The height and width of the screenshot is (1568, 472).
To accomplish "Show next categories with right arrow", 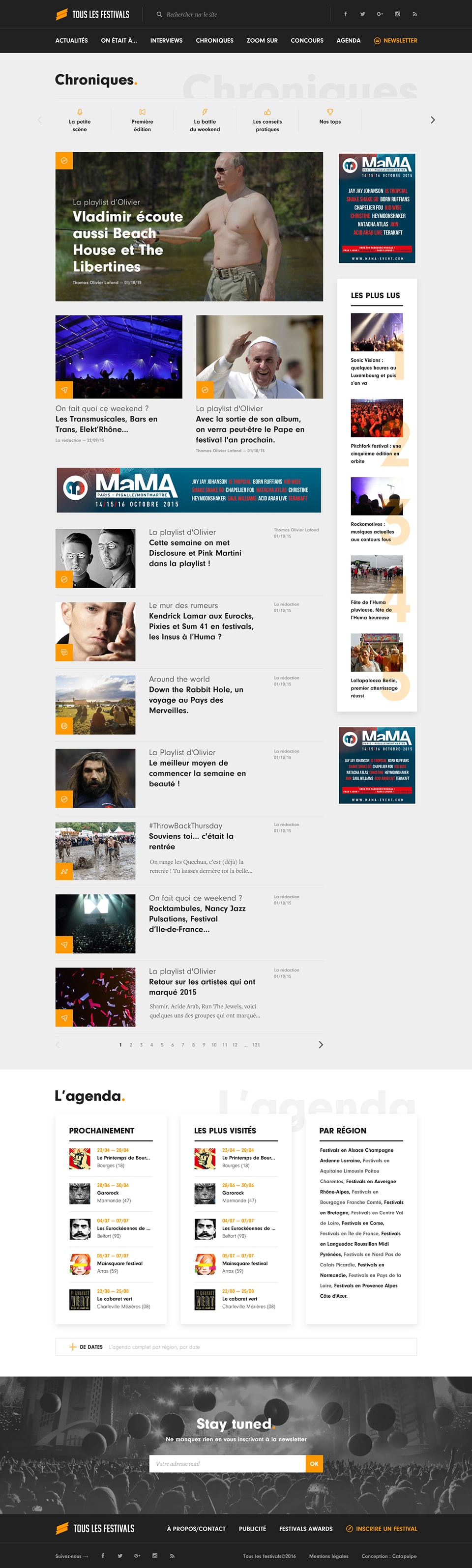I will (432, 120).
